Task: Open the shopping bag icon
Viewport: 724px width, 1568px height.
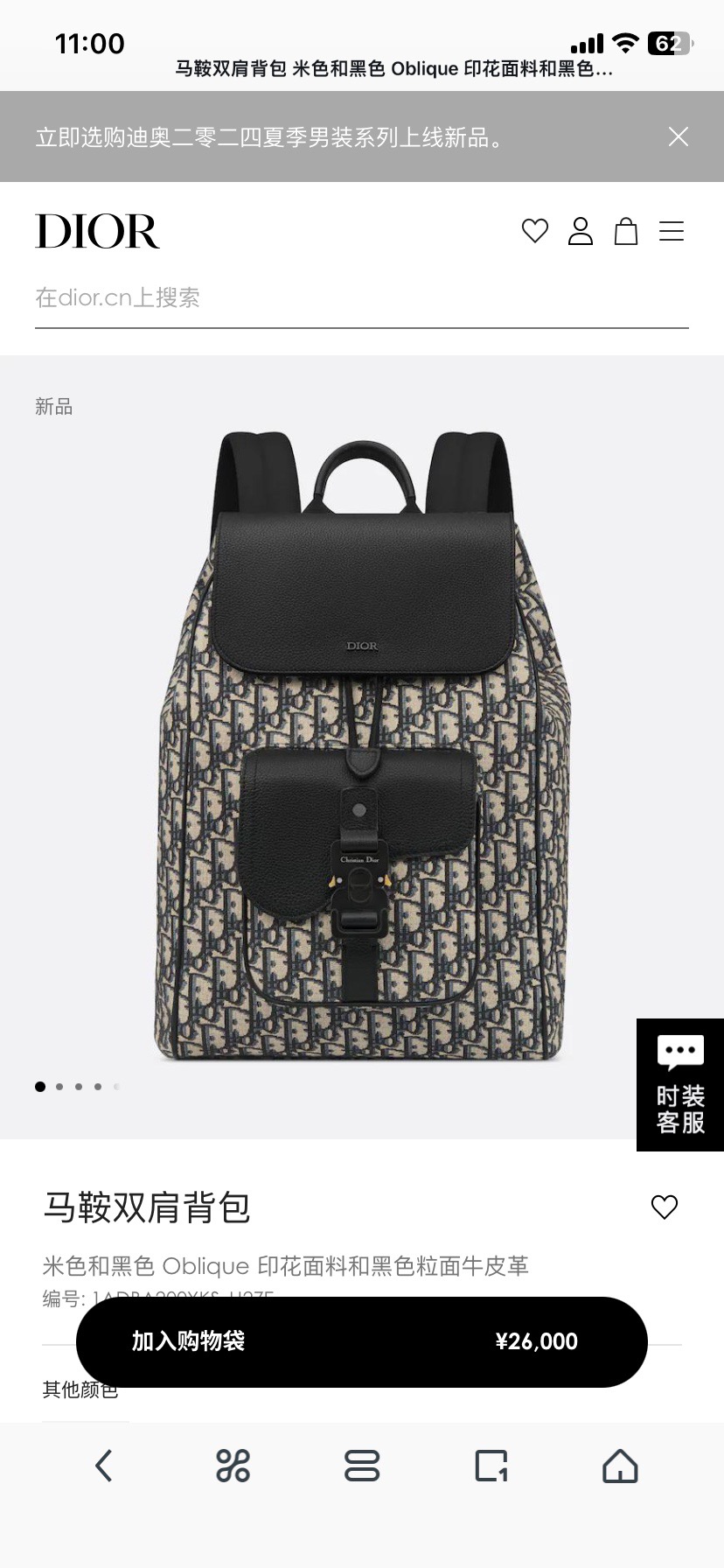Action: click(626, 231)
